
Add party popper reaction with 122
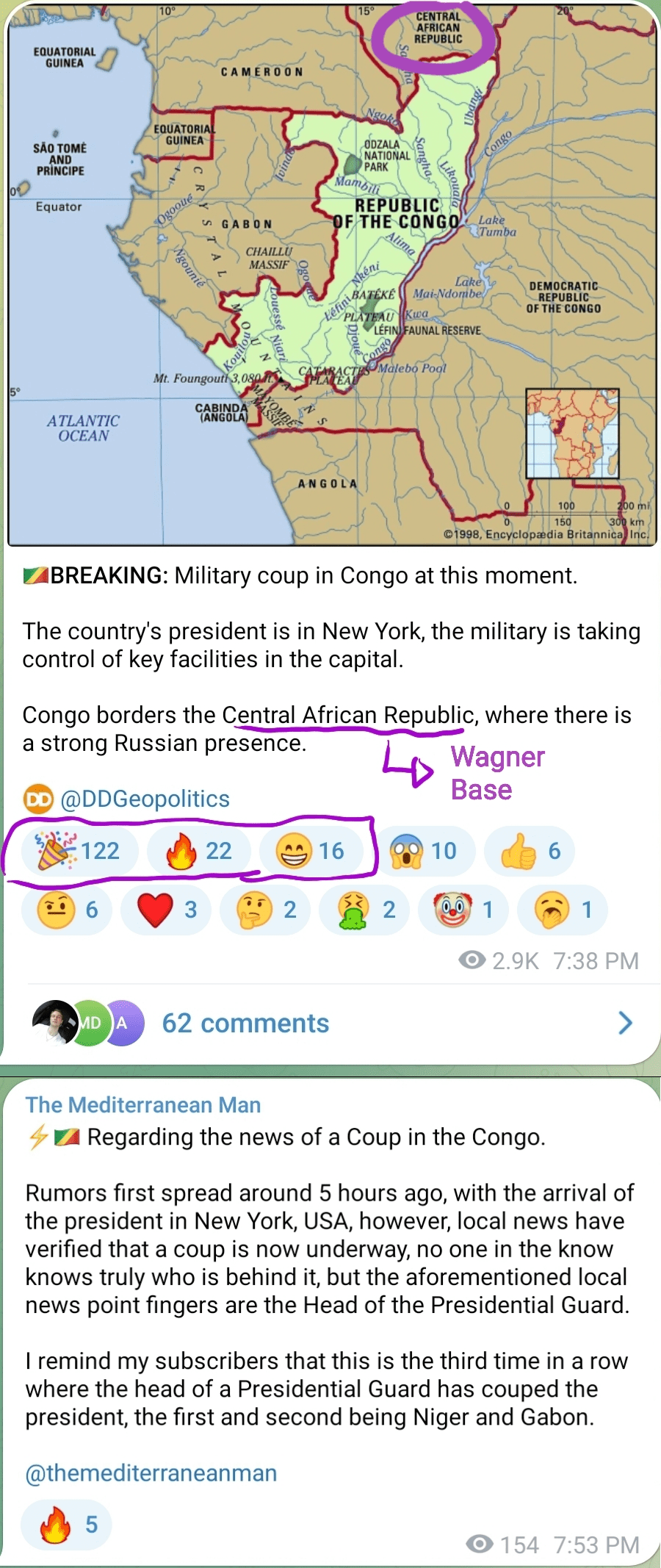[79, 851]
